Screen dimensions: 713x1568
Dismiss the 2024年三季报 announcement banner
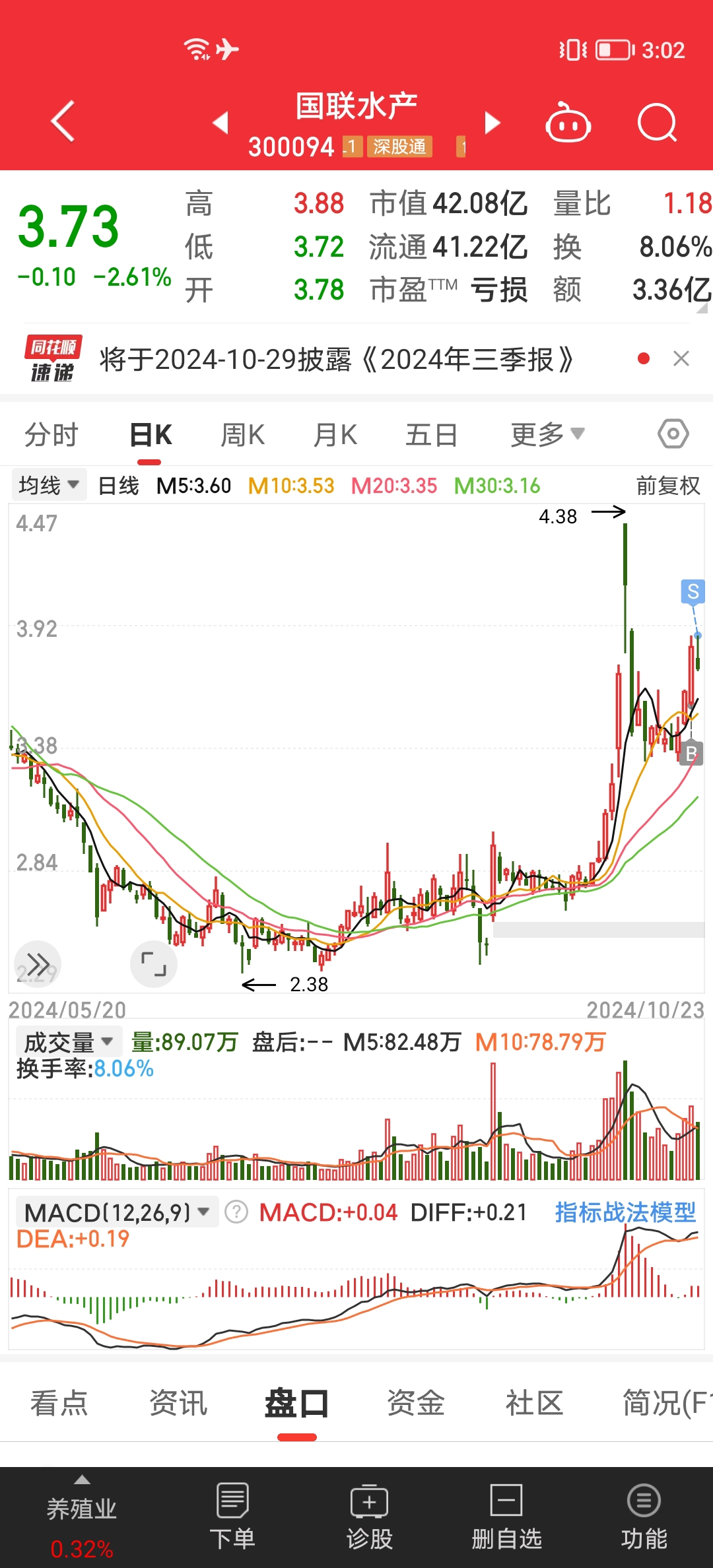tap(681, 359)
